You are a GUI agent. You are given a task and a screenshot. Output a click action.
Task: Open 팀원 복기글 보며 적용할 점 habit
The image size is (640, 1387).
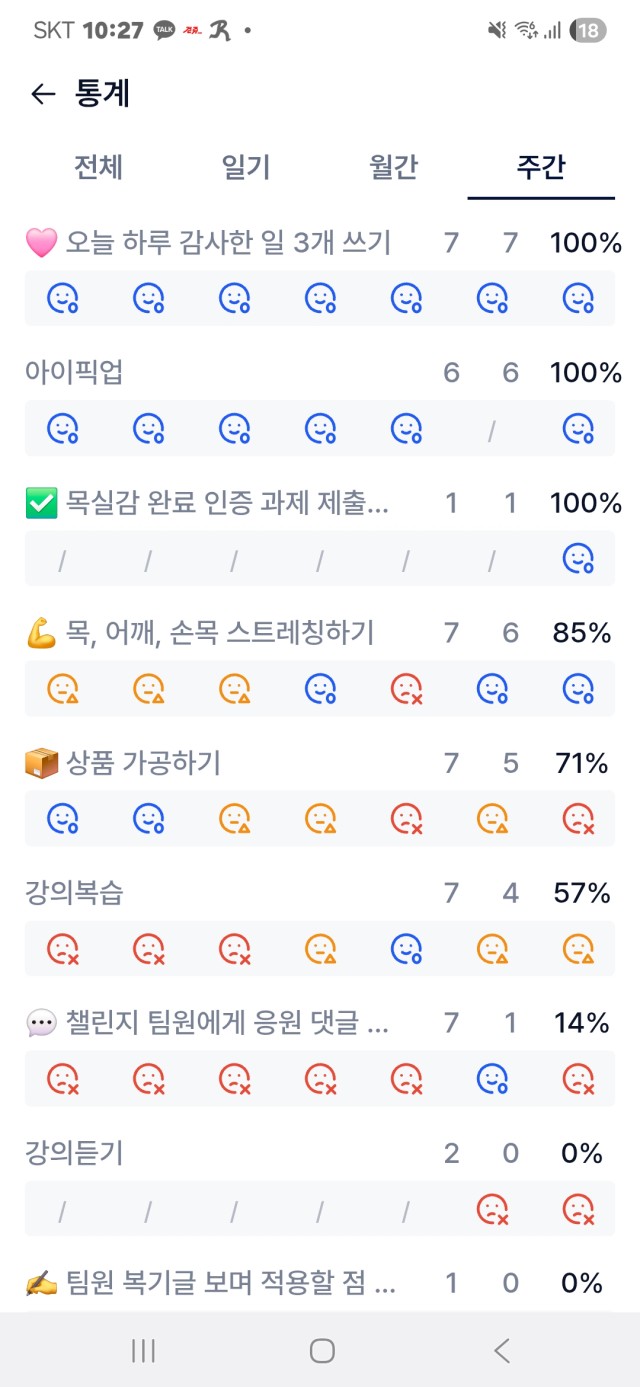[x=320, y=1283]
